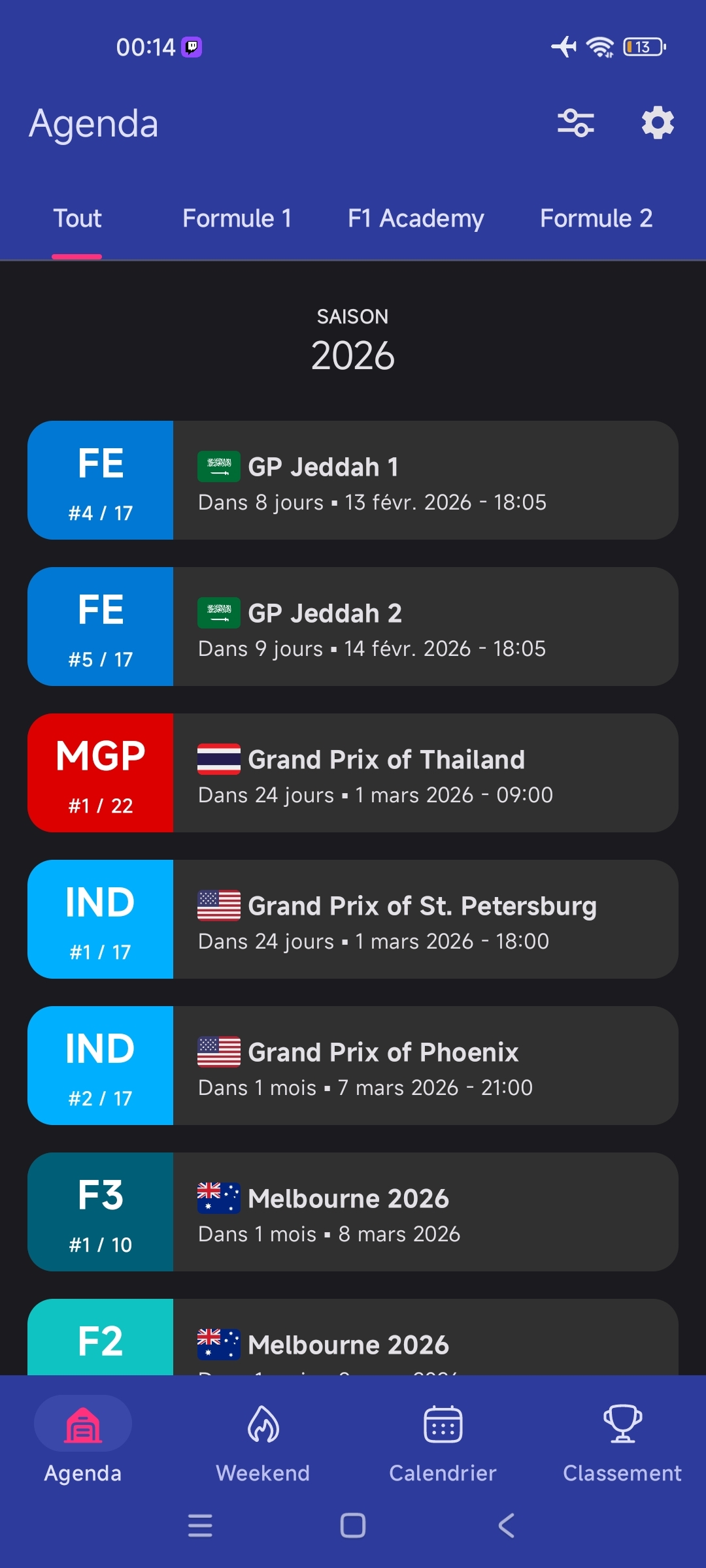Switch to the Formule 2 tab
This screenshot has width=706, height=1568.
pos(596,219)
